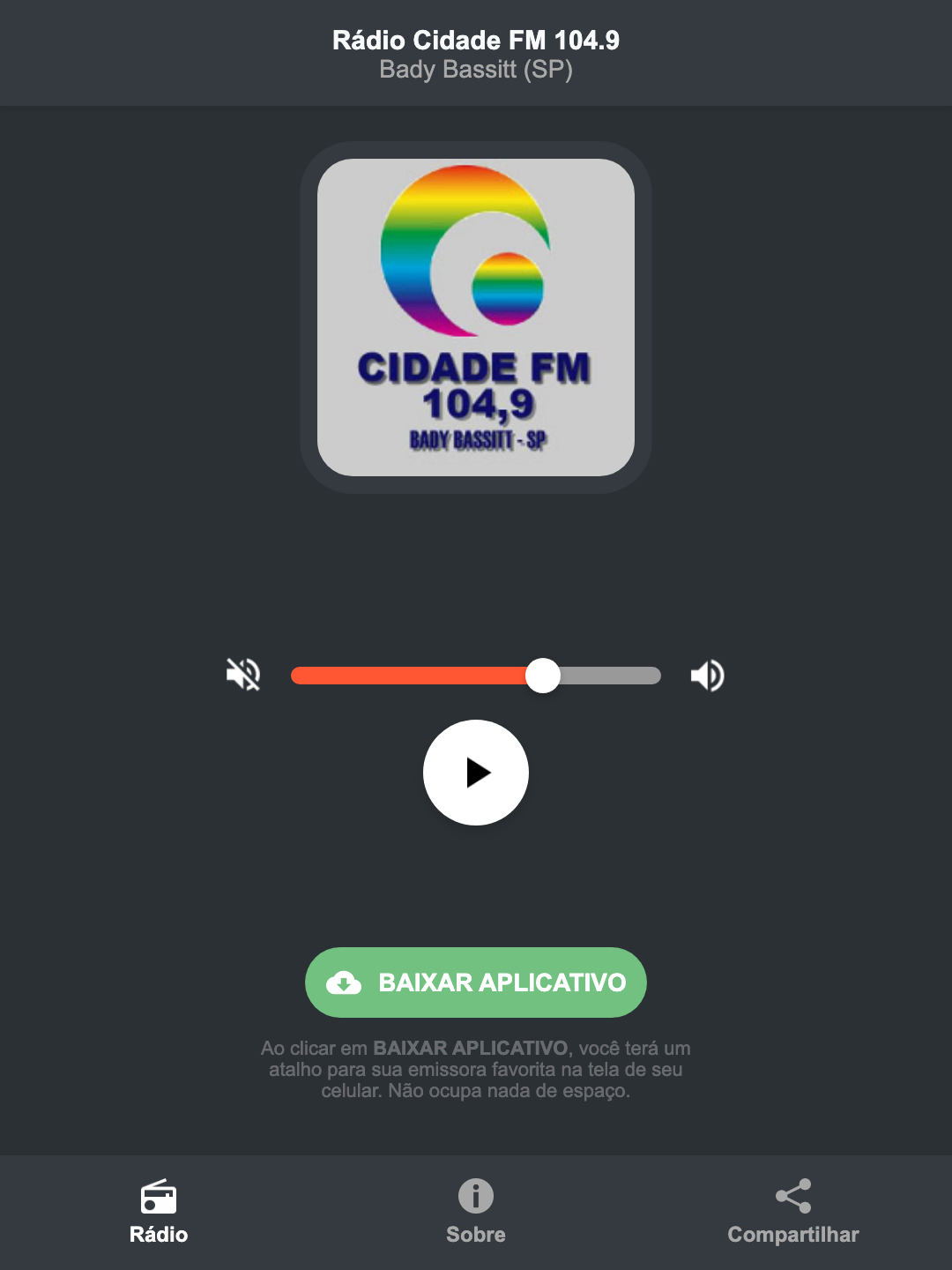The width and height of the screenshot is (952, 1270).
Task: Click the Bady Bassitt (SP) subtitle
Action: (x=475, y=70)
